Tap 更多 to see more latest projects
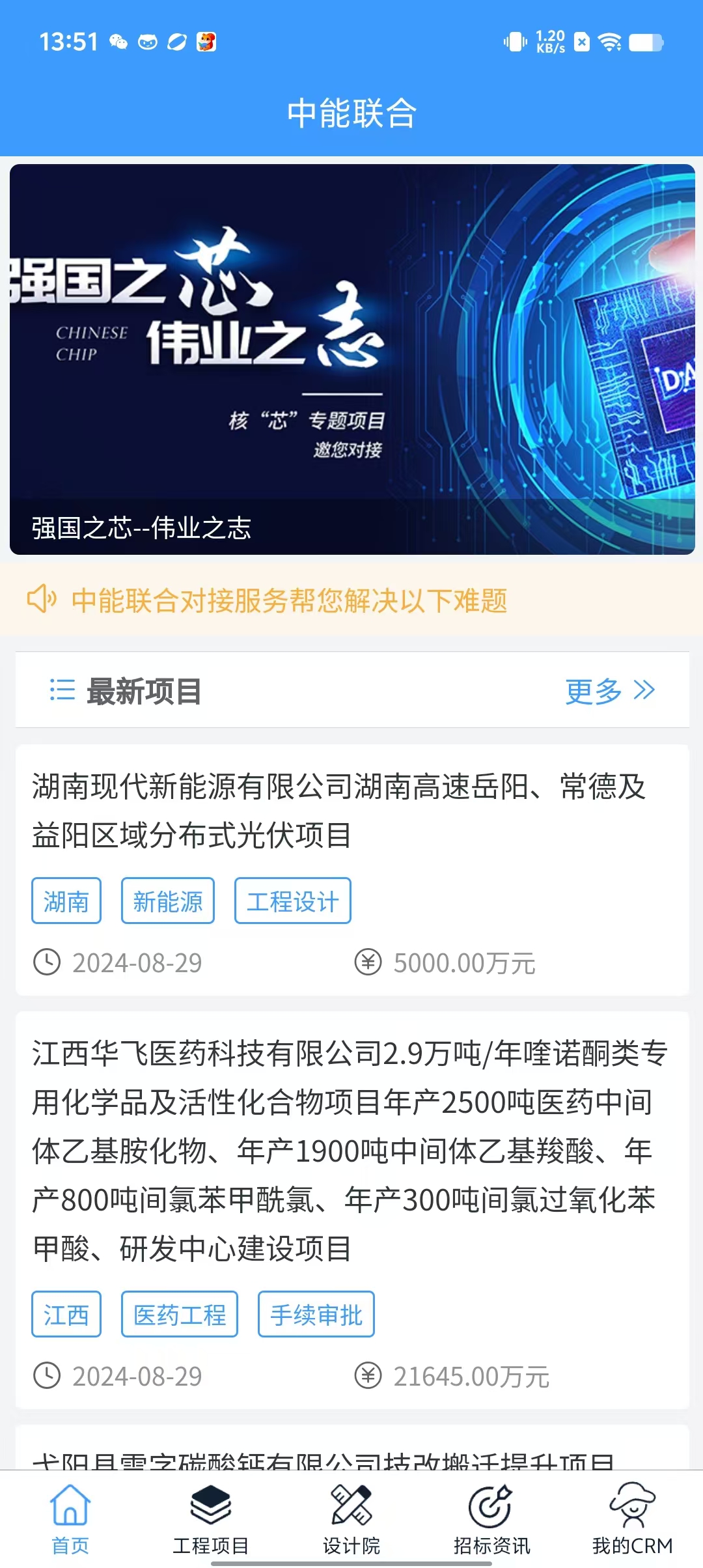703x1568 pixels. [609, 691]
